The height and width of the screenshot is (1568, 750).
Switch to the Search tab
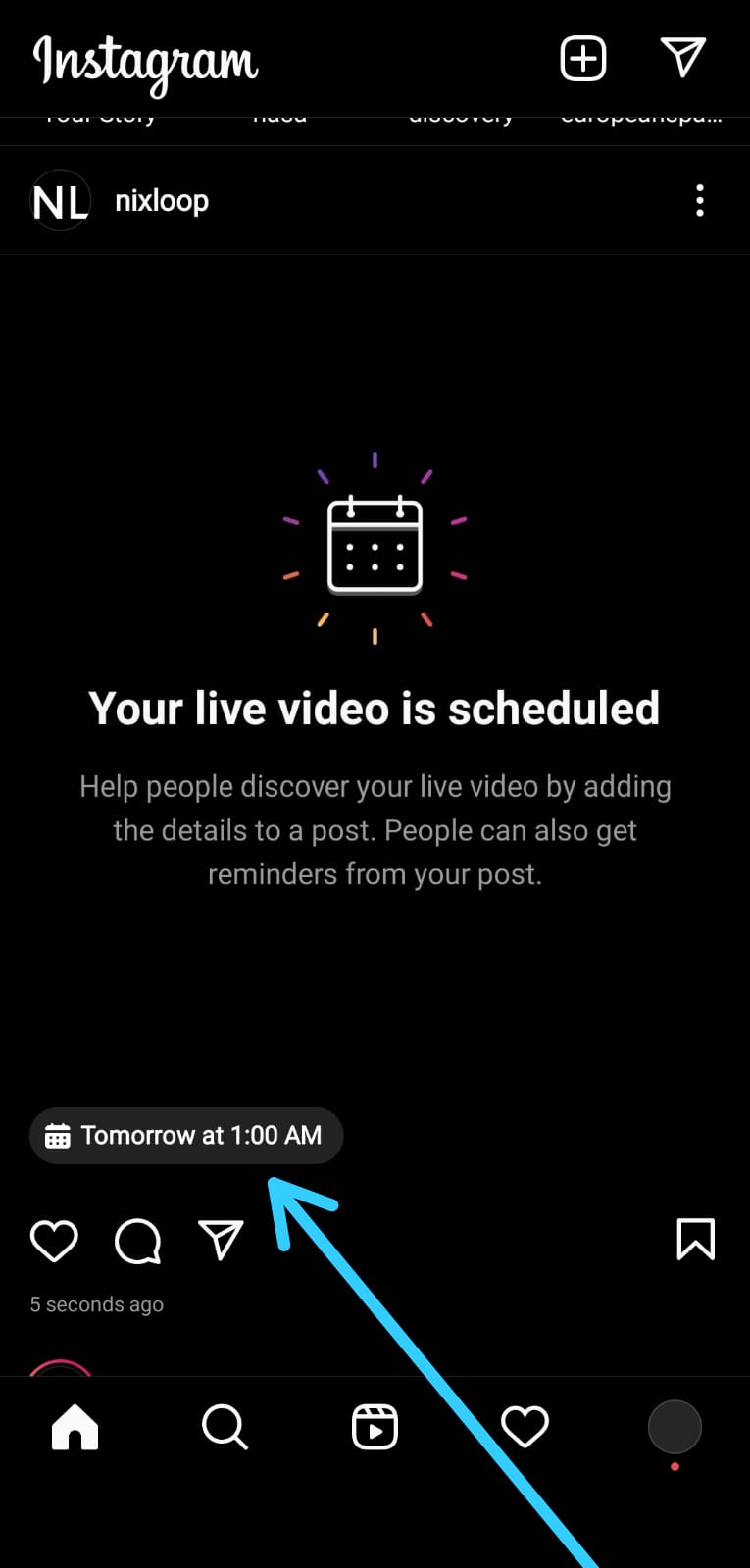point(225,1427)
